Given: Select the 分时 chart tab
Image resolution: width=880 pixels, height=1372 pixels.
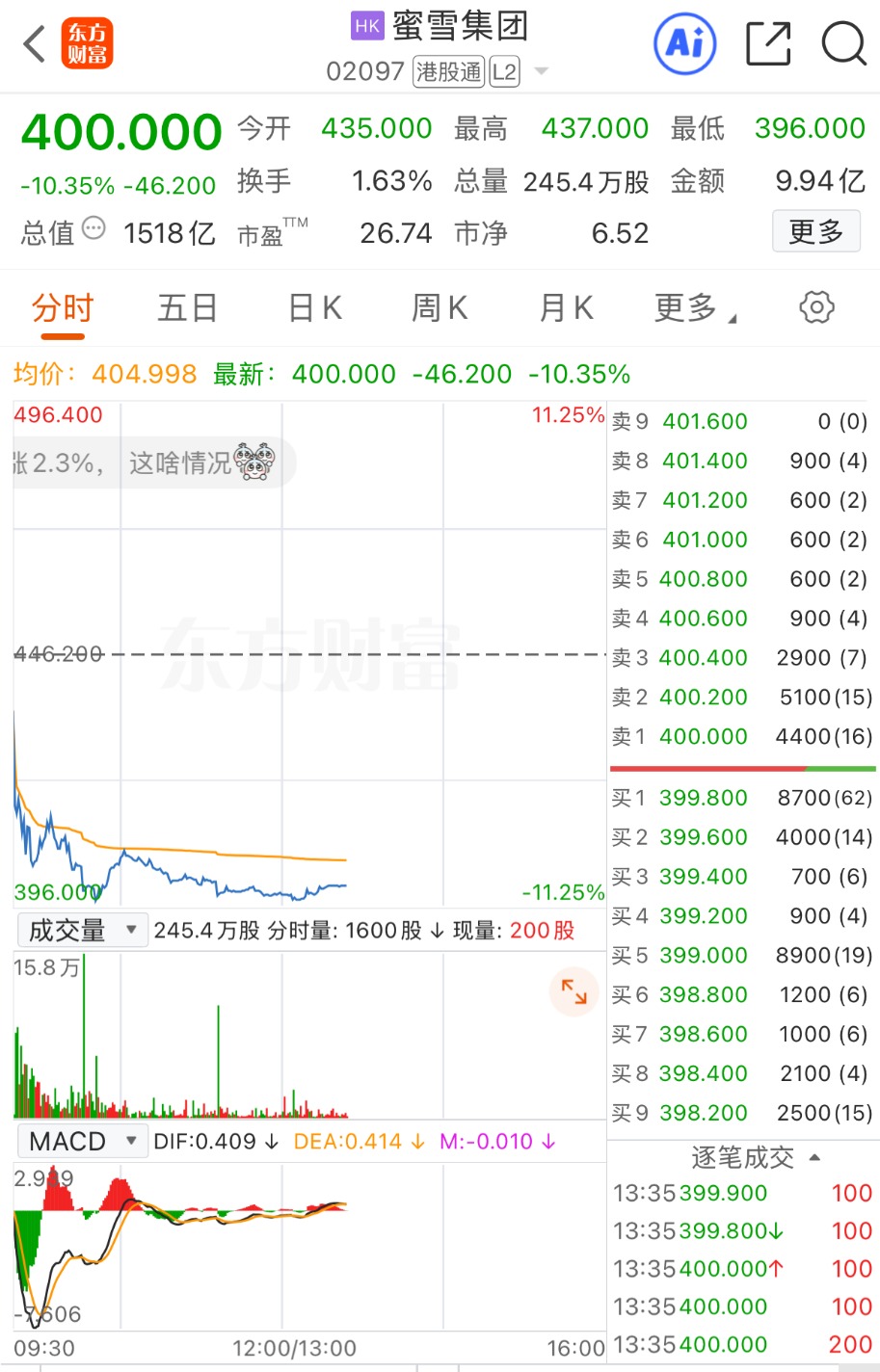Looking at the screenshot, I should click(63, 308).
